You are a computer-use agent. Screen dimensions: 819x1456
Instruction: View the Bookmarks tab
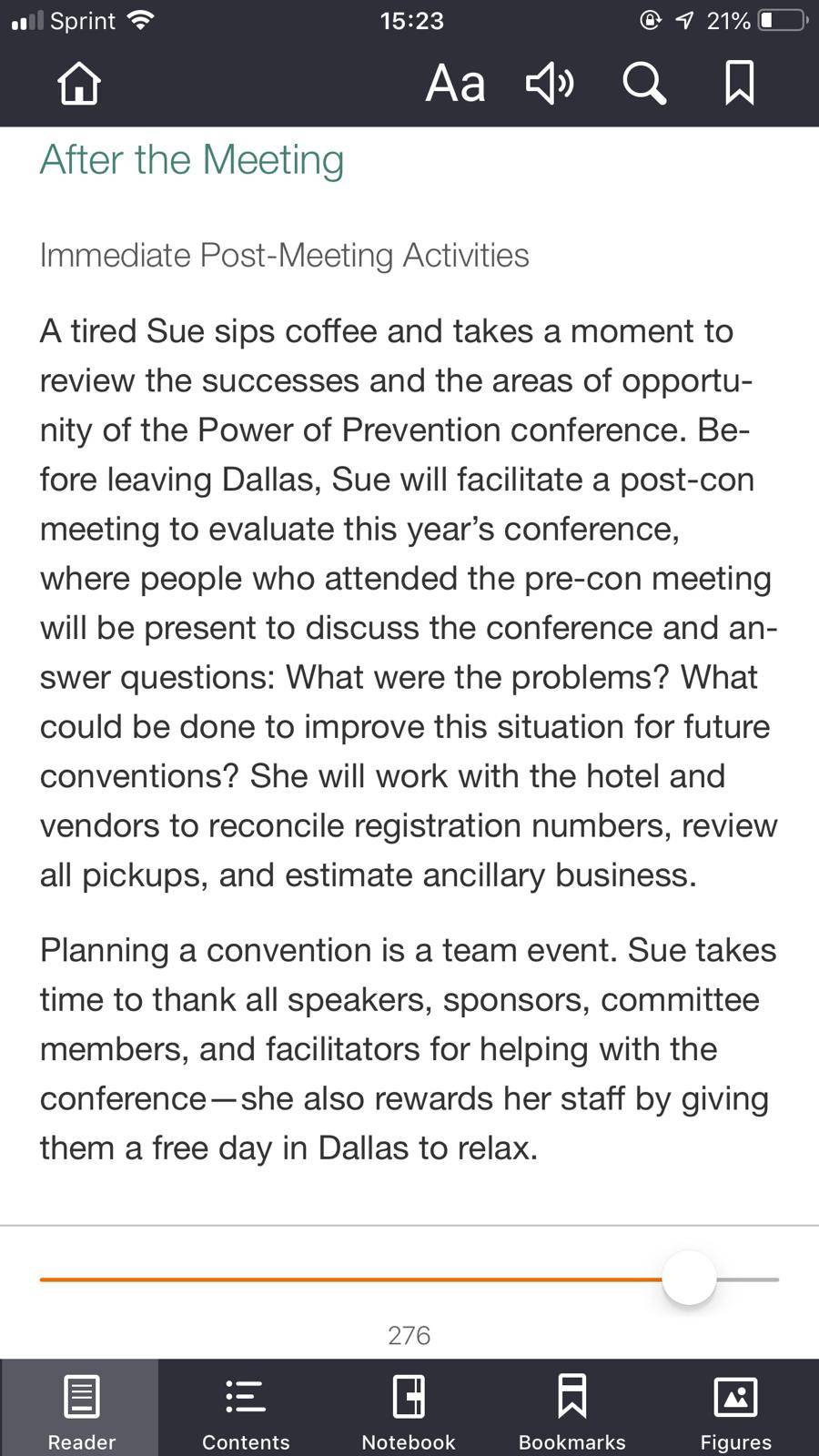coord(572,1408)
